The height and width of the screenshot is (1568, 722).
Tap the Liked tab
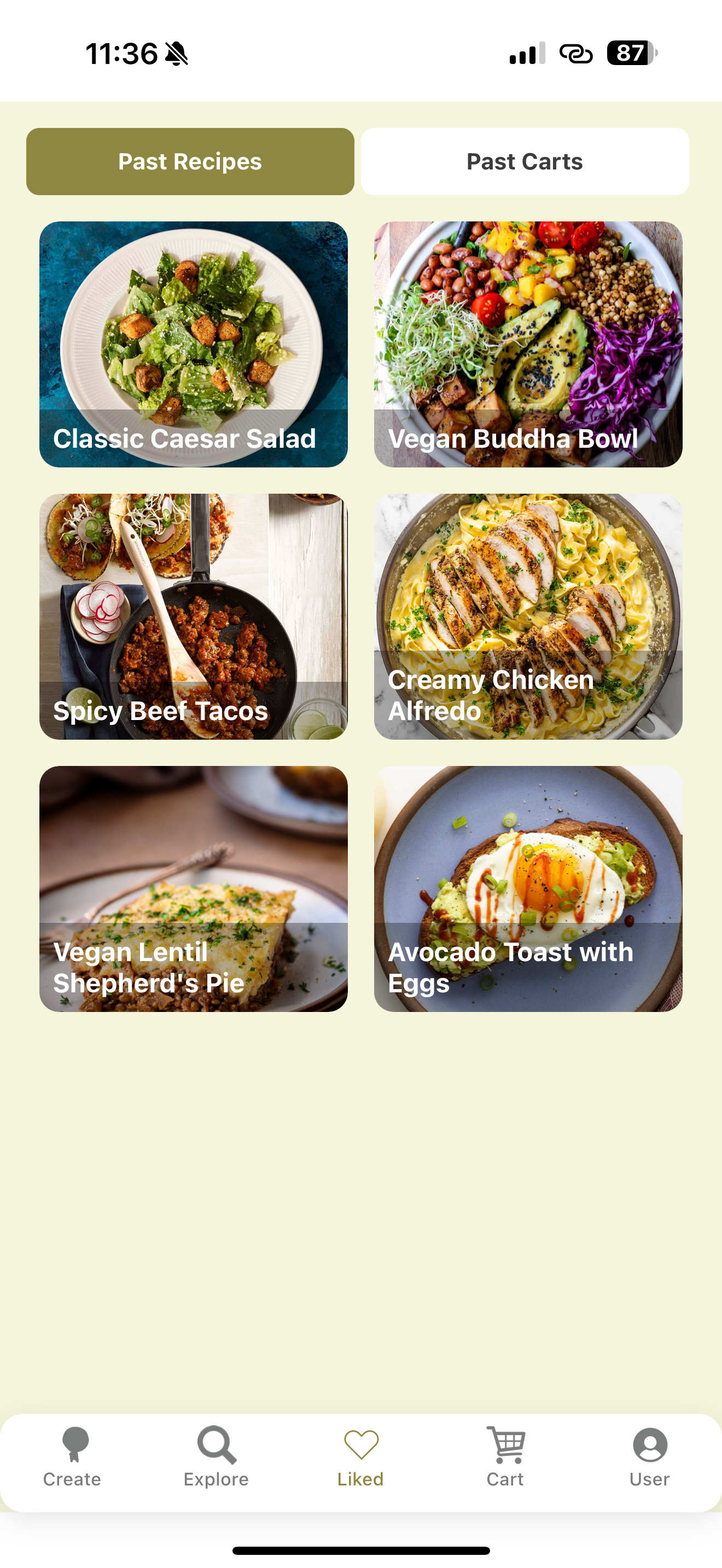pyautogui.click(x=361, y=1458)
